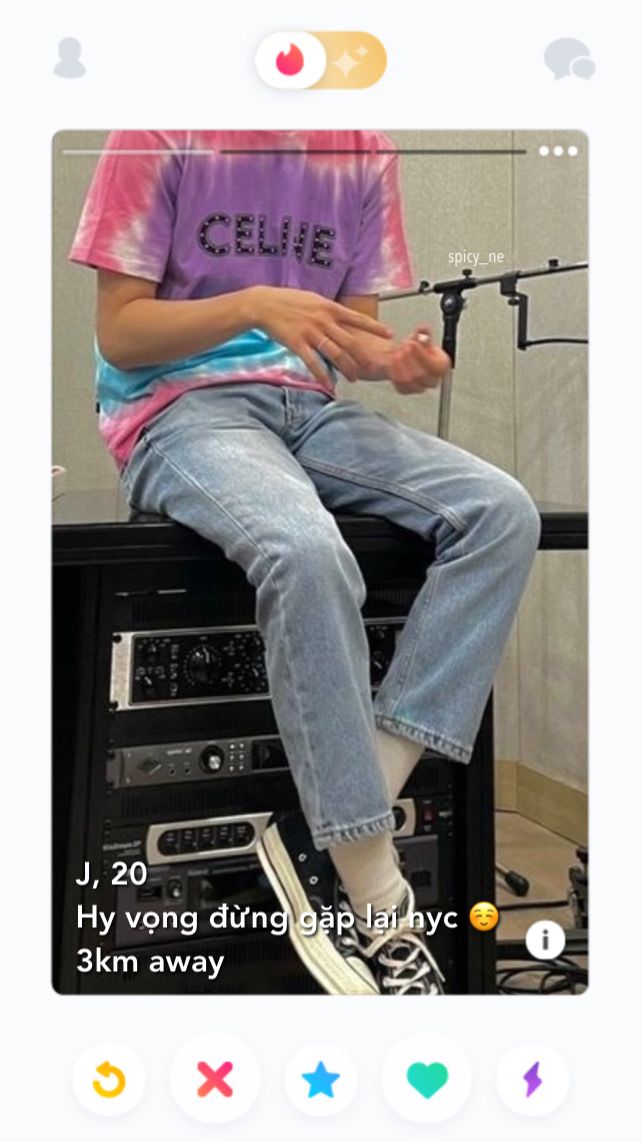
Task: Like J with the green heart
Action: (x=427, y=1079)
